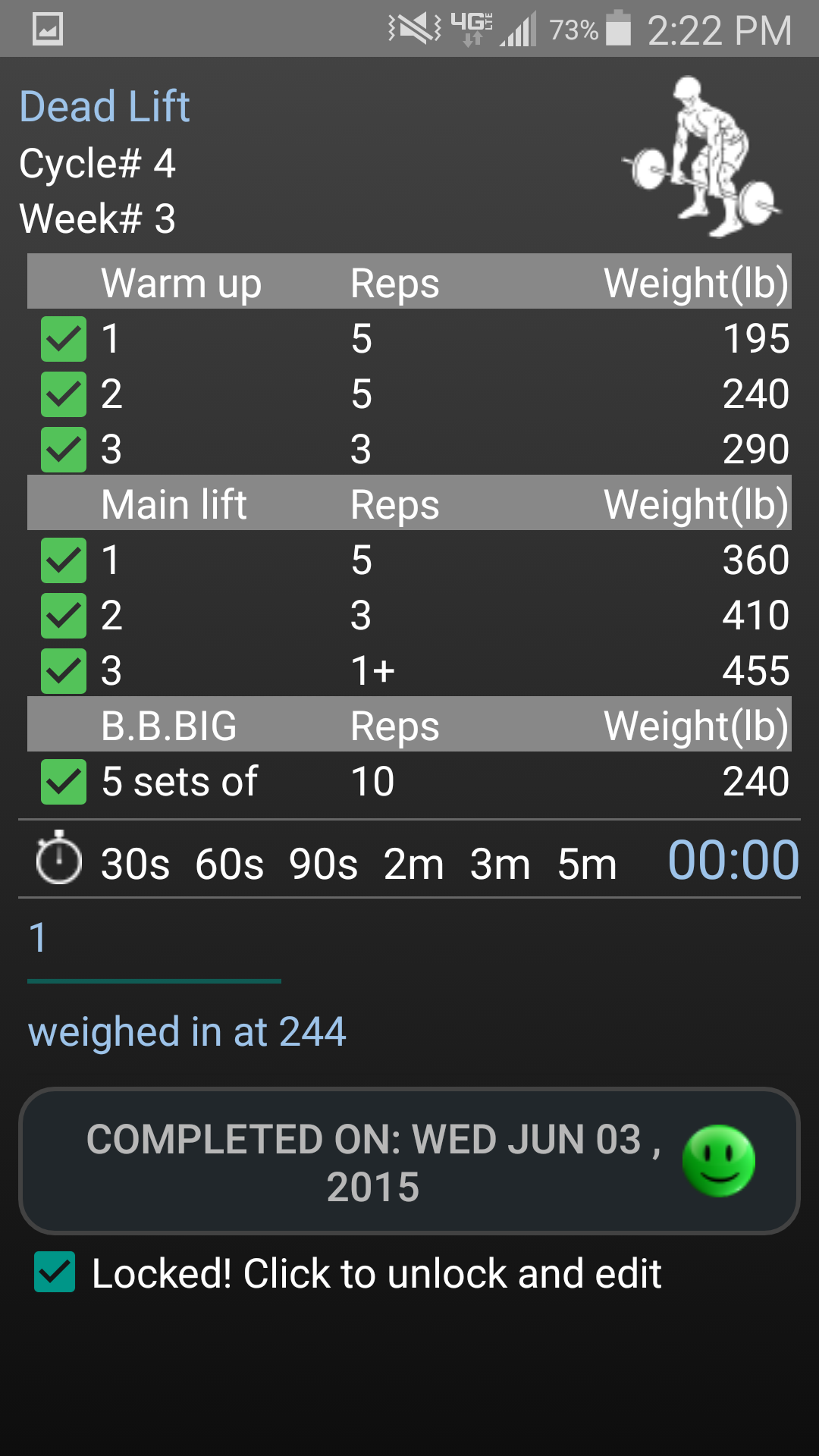This screenshot has width=819, height=1456.
Task: Untick Locked checkbox to unlock and edit
Action: pyautogui.click(x=55, y=1272)
